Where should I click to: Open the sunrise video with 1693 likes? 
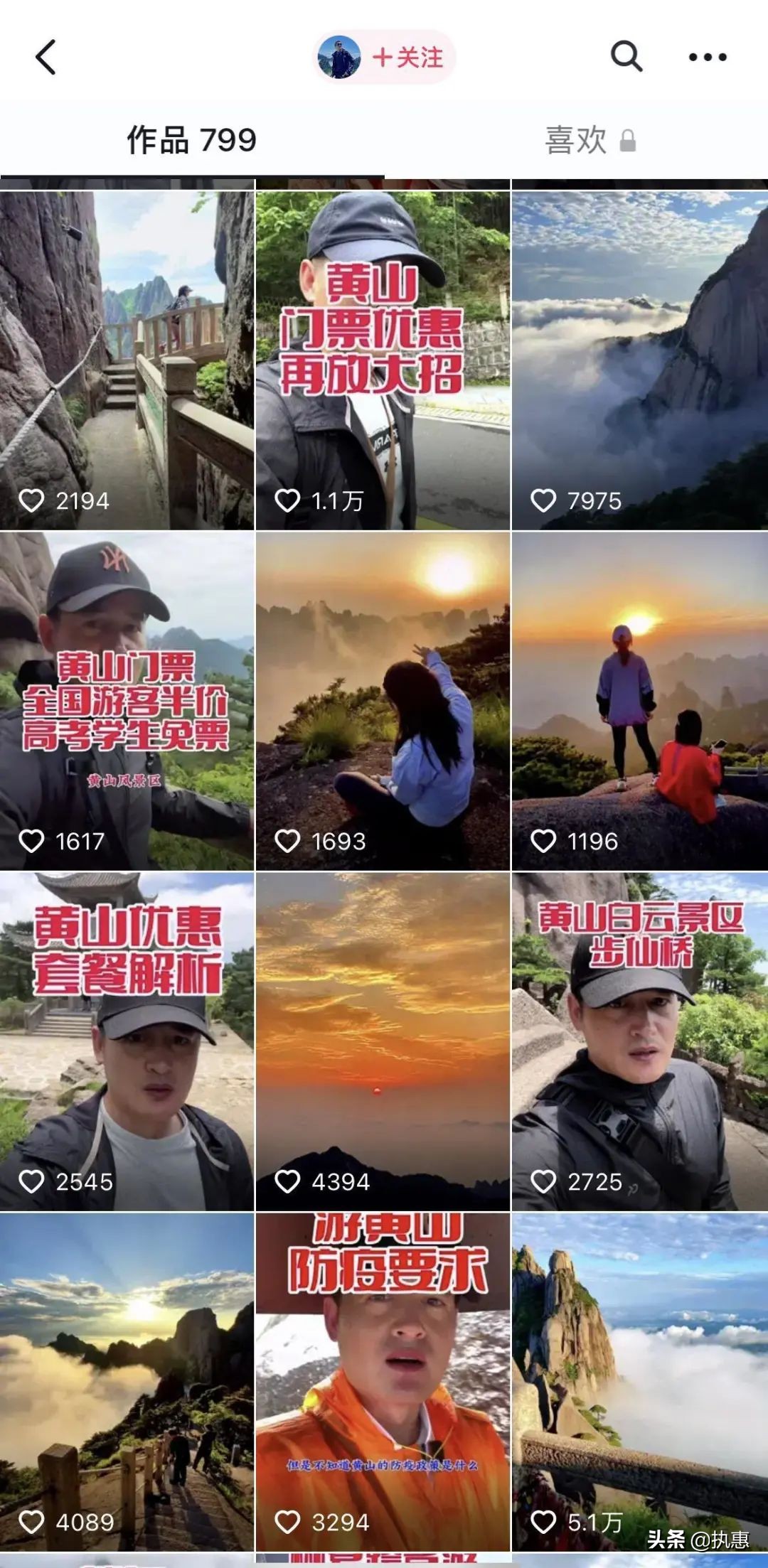pos(383,702)
